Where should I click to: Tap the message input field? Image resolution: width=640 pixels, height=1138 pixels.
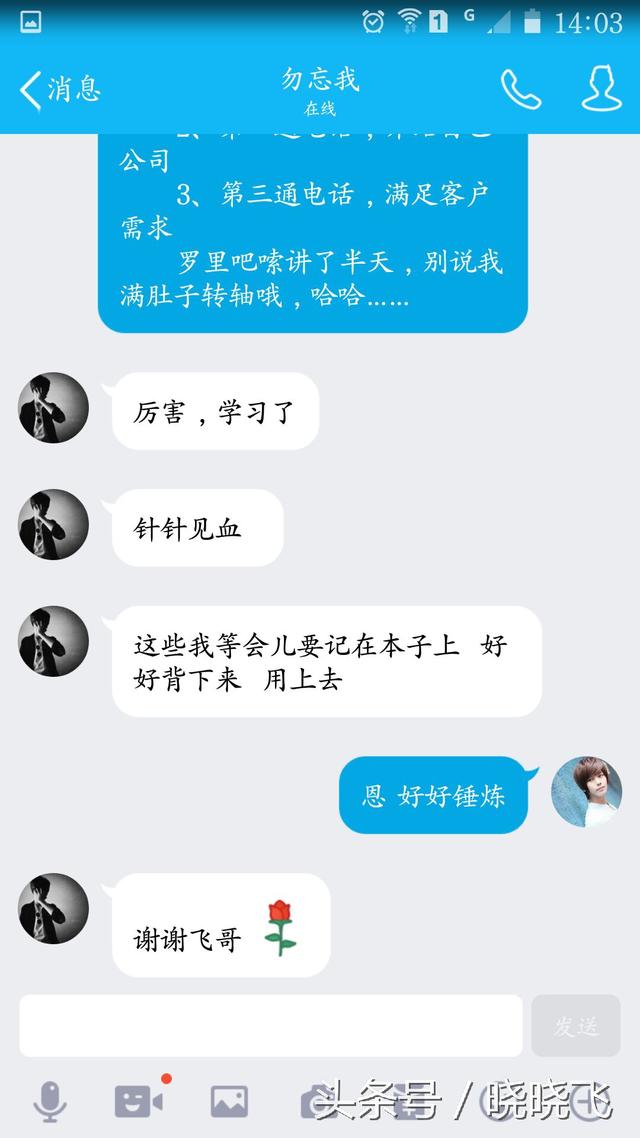(270, 1025)
